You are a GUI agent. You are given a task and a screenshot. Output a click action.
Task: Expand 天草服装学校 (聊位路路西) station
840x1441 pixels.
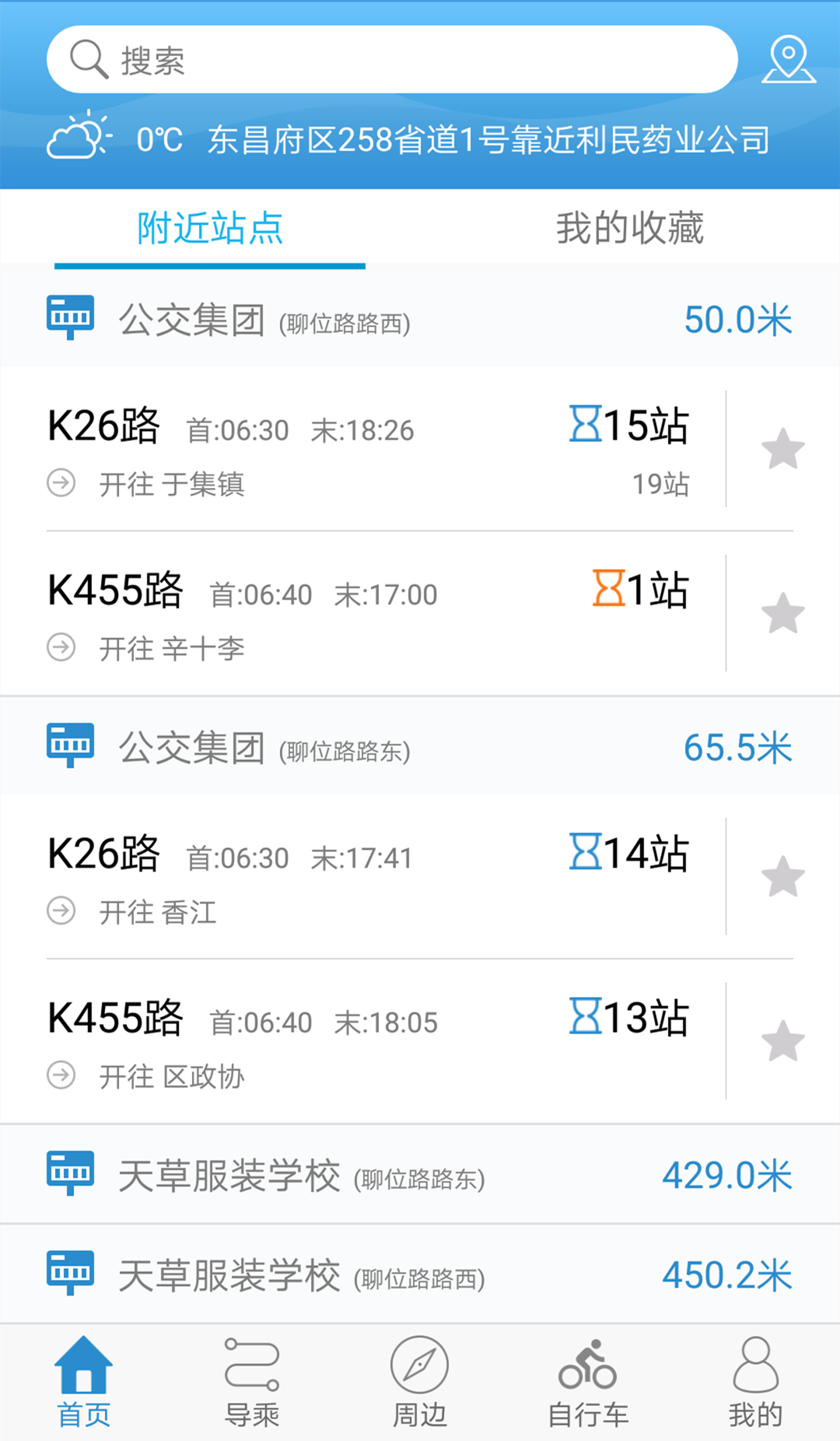click(420, 1275)
